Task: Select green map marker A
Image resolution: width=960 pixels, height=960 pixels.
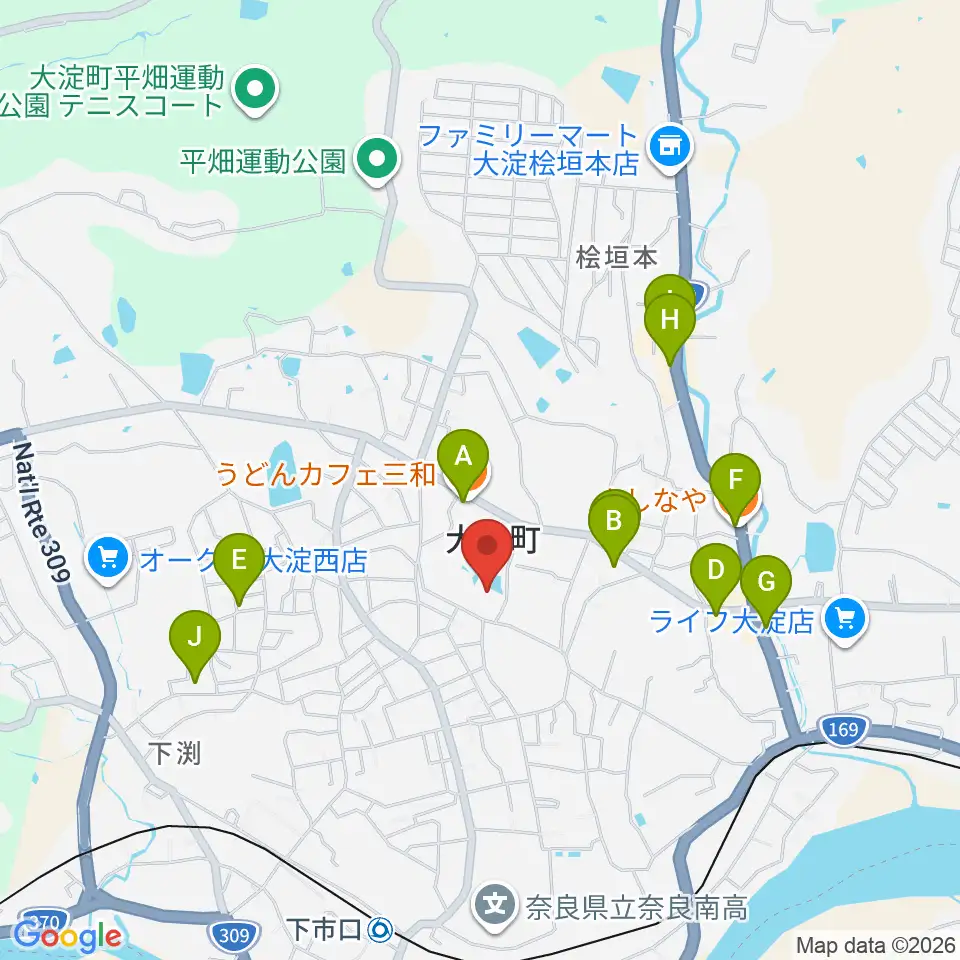Action: (463, 463)
